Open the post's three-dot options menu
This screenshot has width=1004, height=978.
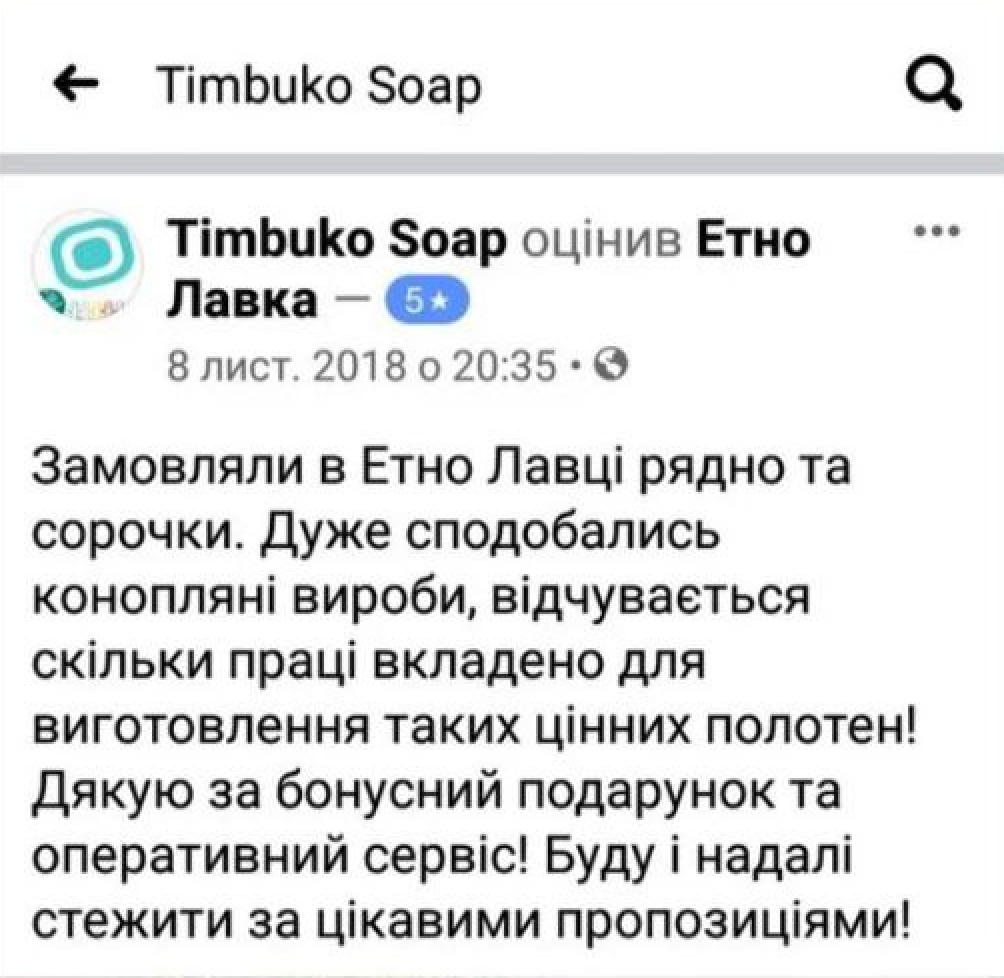coord(937,231)
